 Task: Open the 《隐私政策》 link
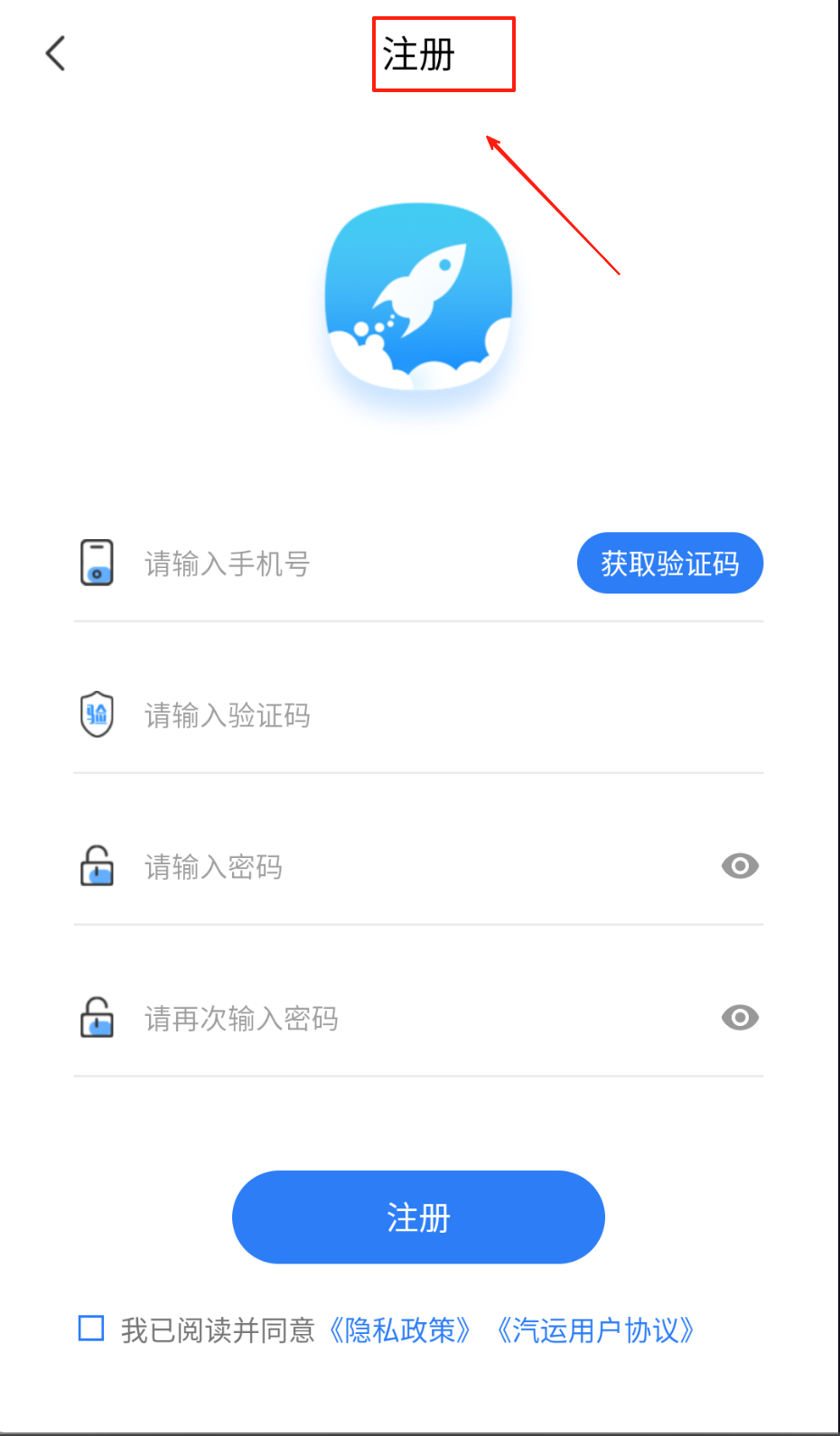(x=399, y=1330)
